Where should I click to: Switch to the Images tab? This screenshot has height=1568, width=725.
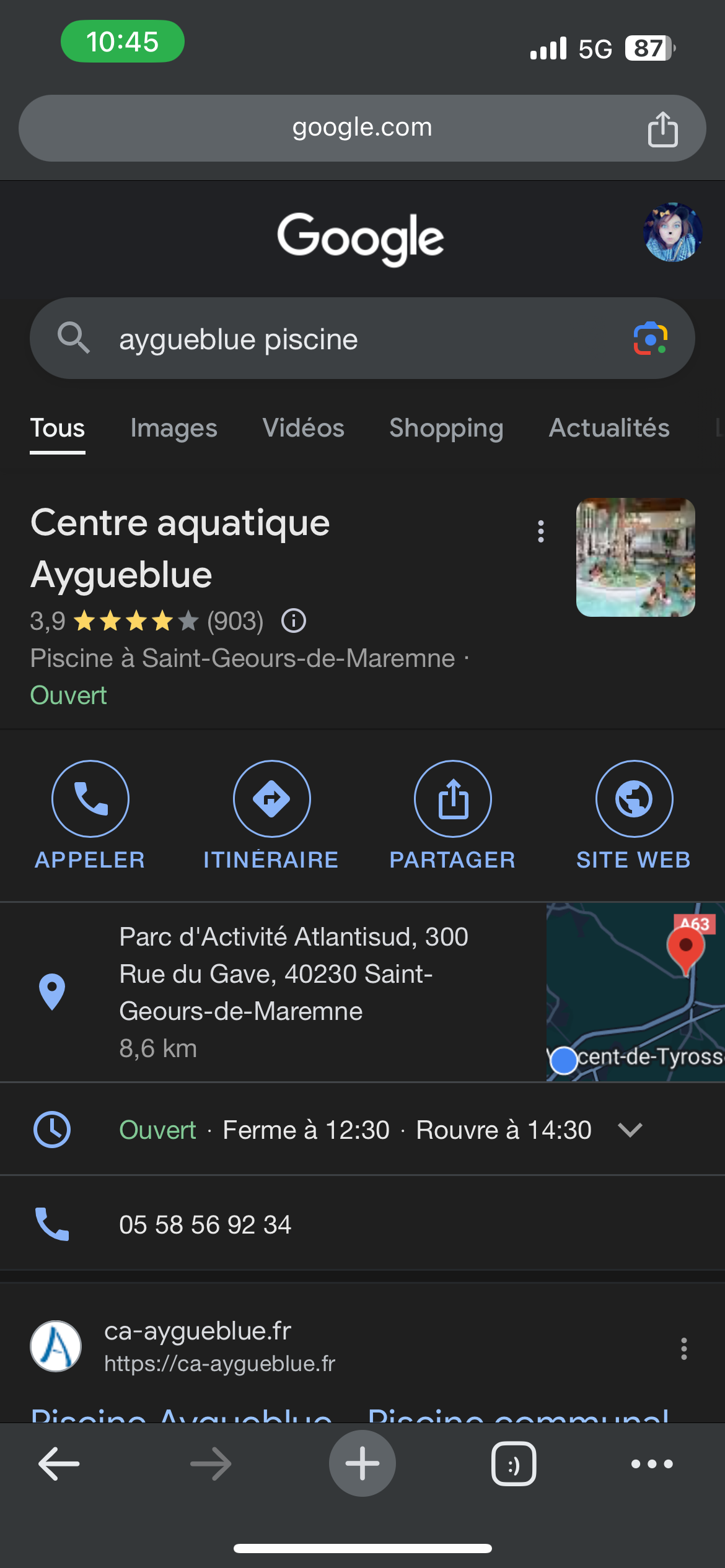(x=174, y=429)
